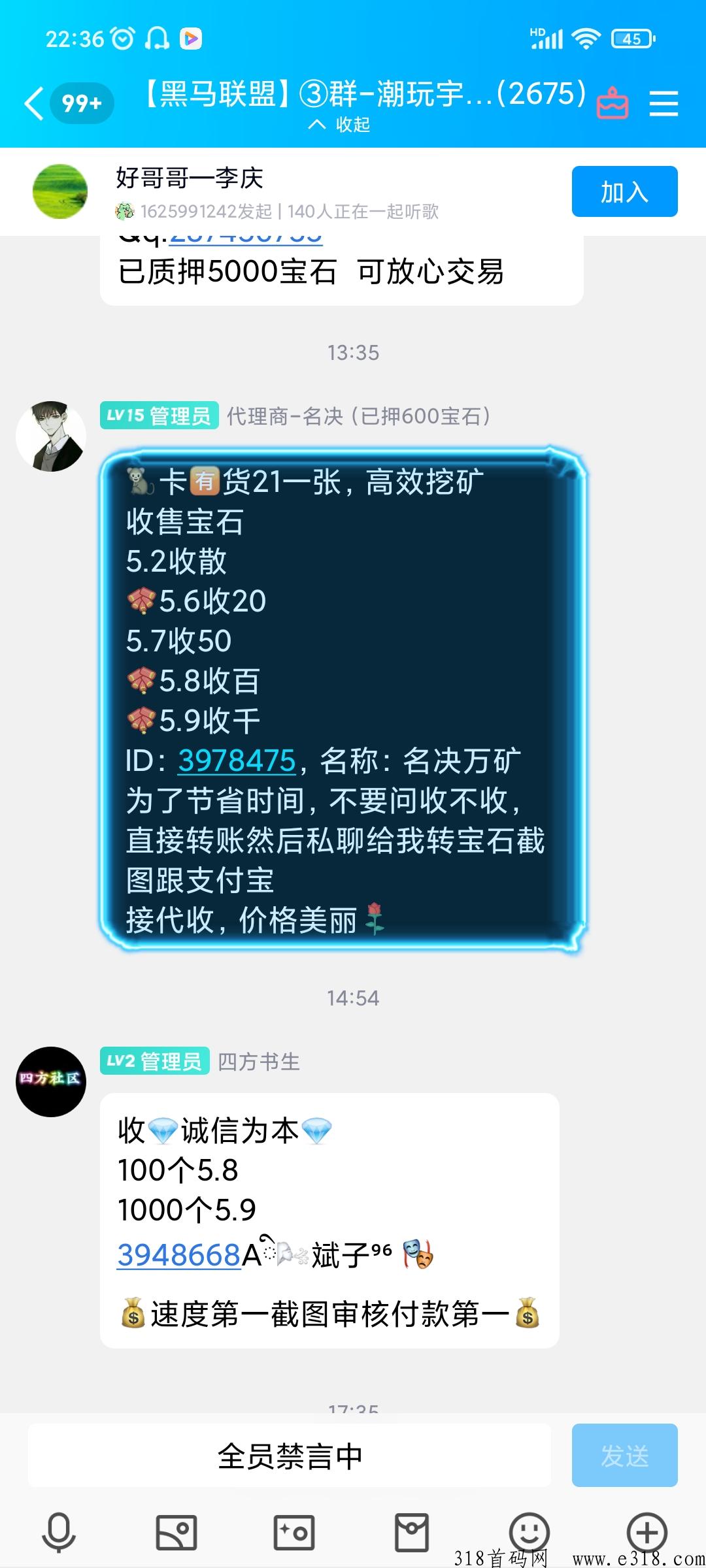This screenshot has height=1568, width=706.
Task: Open the picture gallery icon
Action: pos(176,1531)
